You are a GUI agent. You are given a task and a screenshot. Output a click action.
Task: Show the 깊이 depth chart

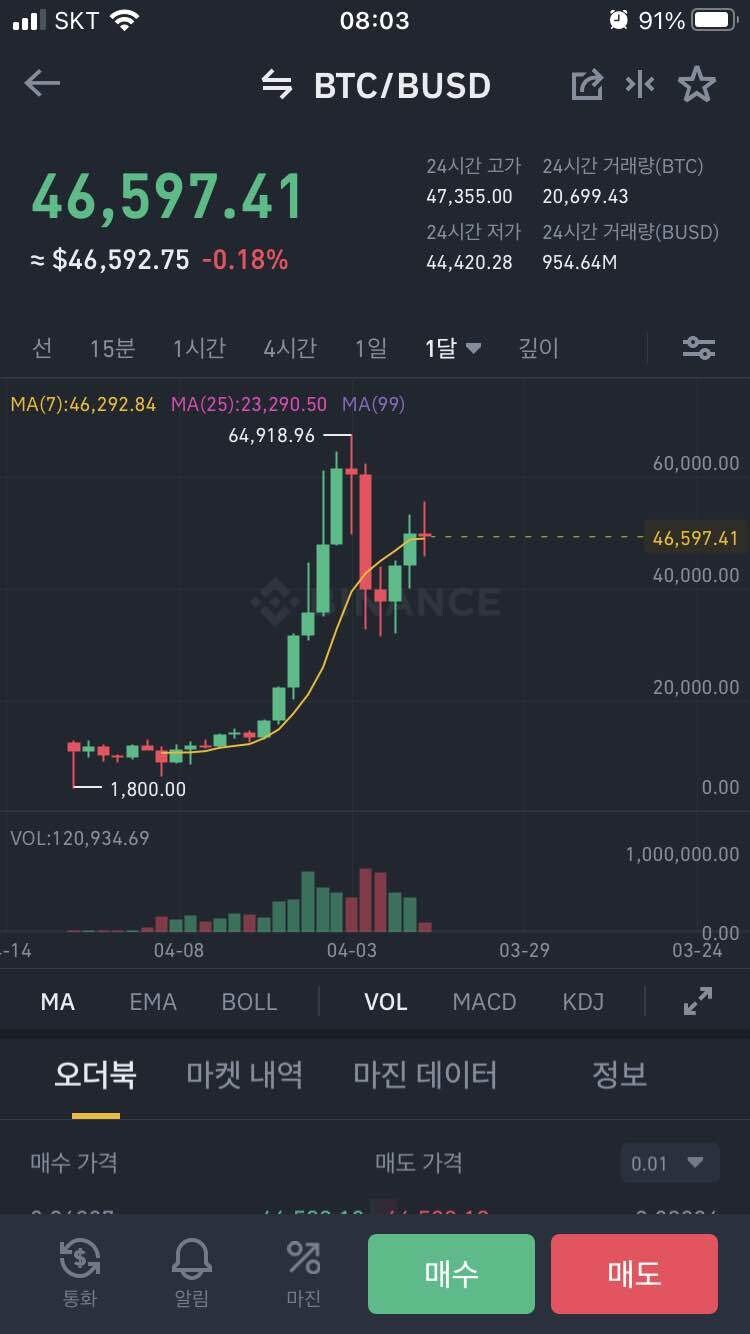[538, 348]
